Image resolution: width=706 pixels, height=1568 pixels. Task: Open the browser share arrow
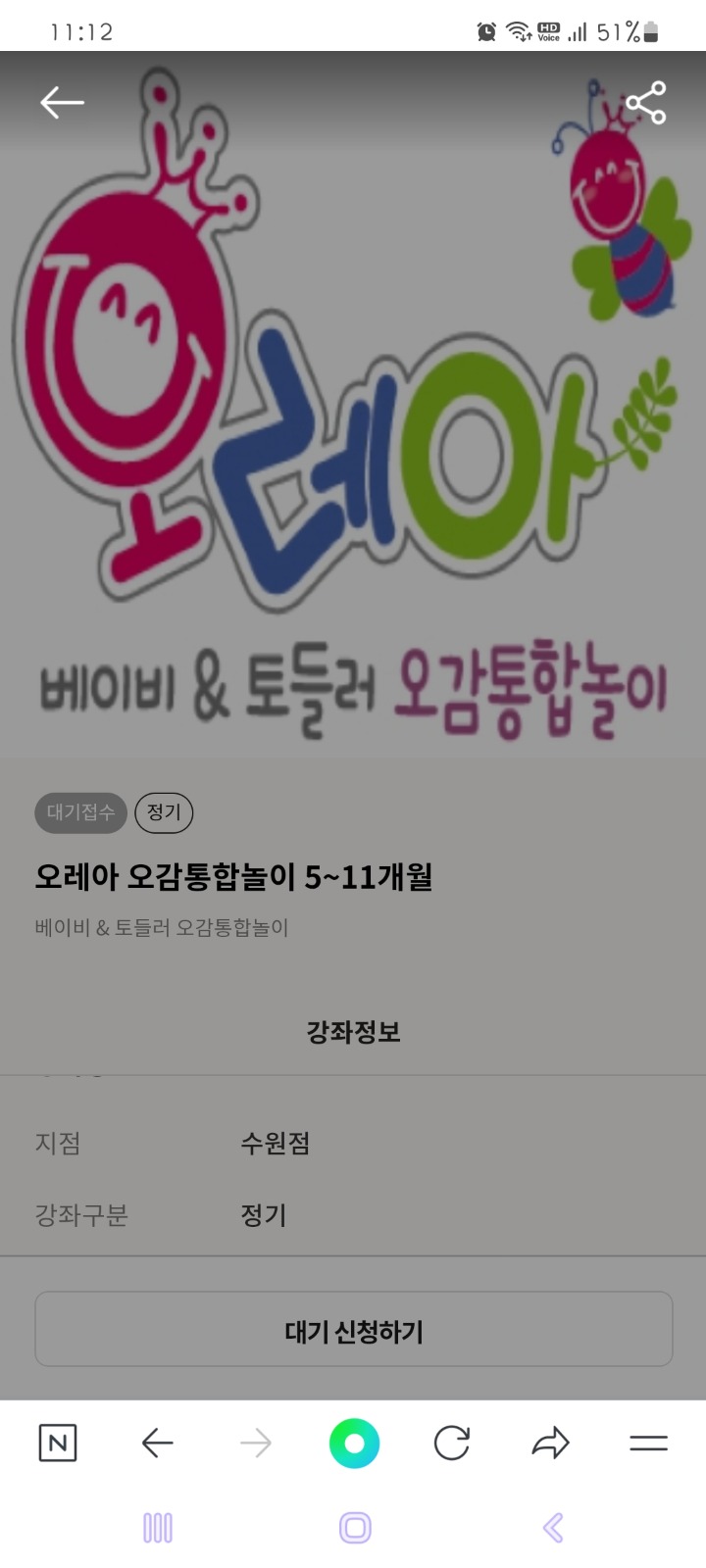[x=550, y=1443]
